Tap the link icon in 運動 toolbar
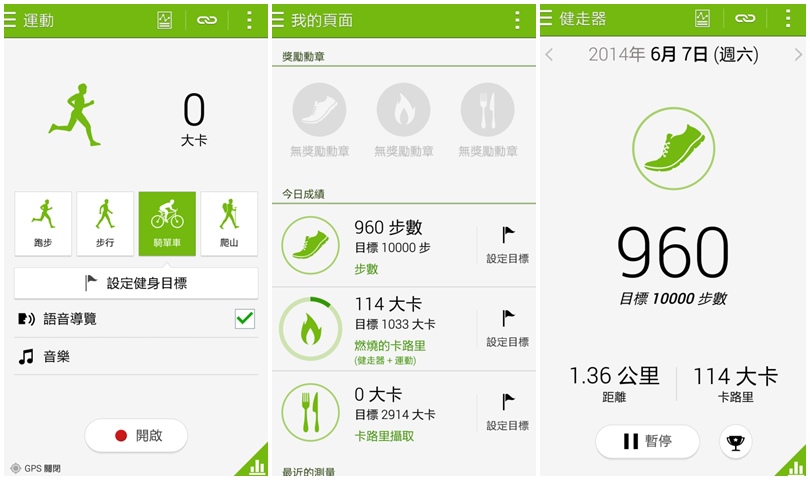This screenshot has width=810, height=480. (x=206, y=20)
